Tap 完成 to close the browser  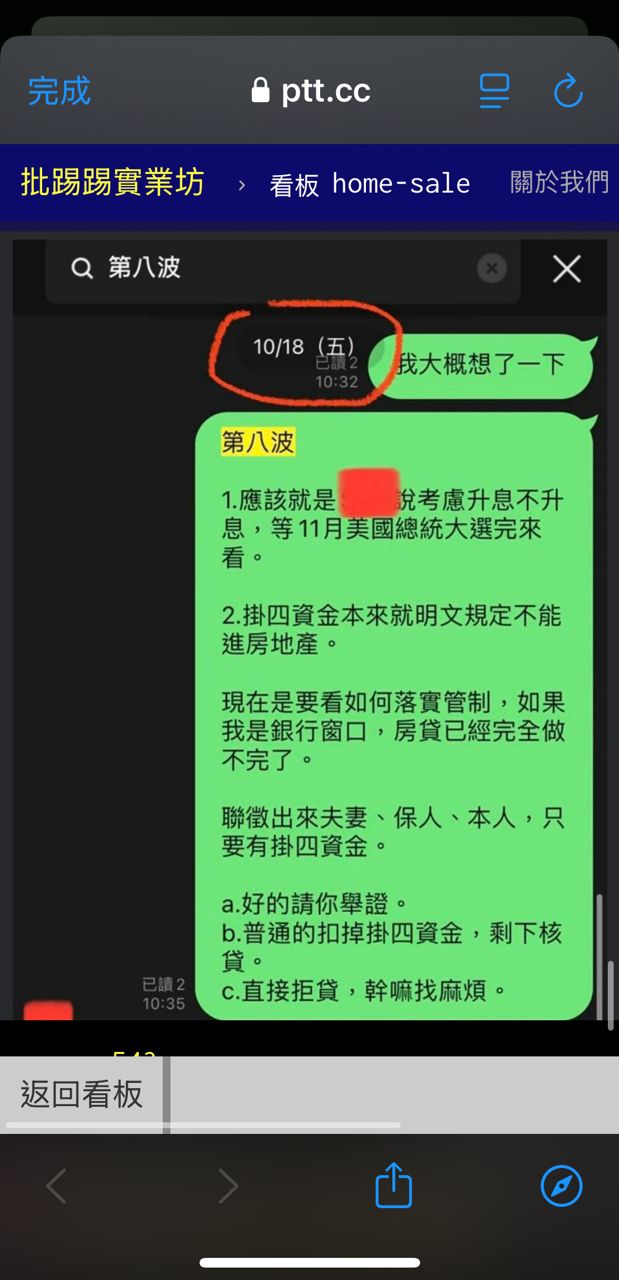tap(59, 91)
